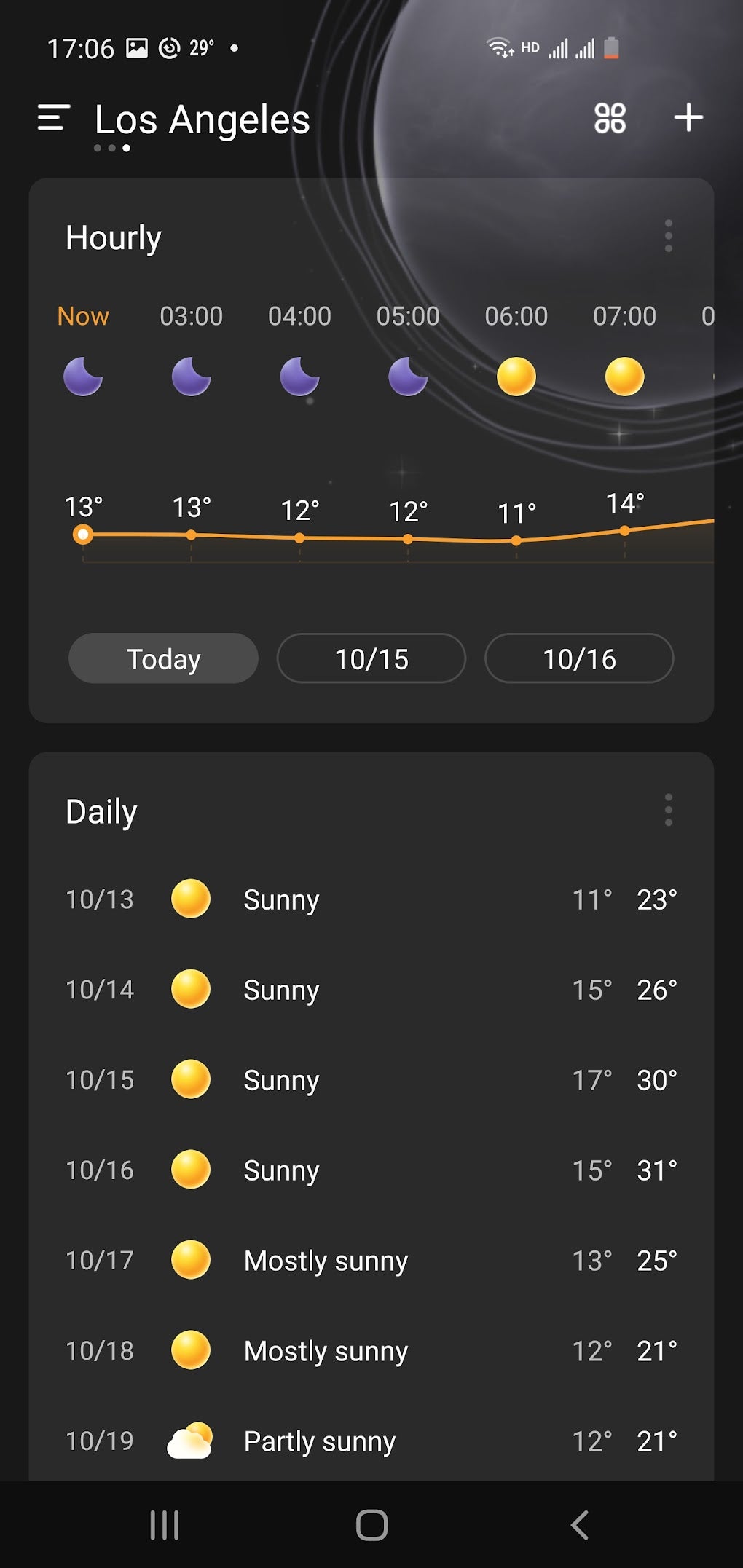Image resolution: width=743 pixels, height=1568 pixels.
Task: Switch hourly forecast to 10/15
Action: [x=371, y=658]
